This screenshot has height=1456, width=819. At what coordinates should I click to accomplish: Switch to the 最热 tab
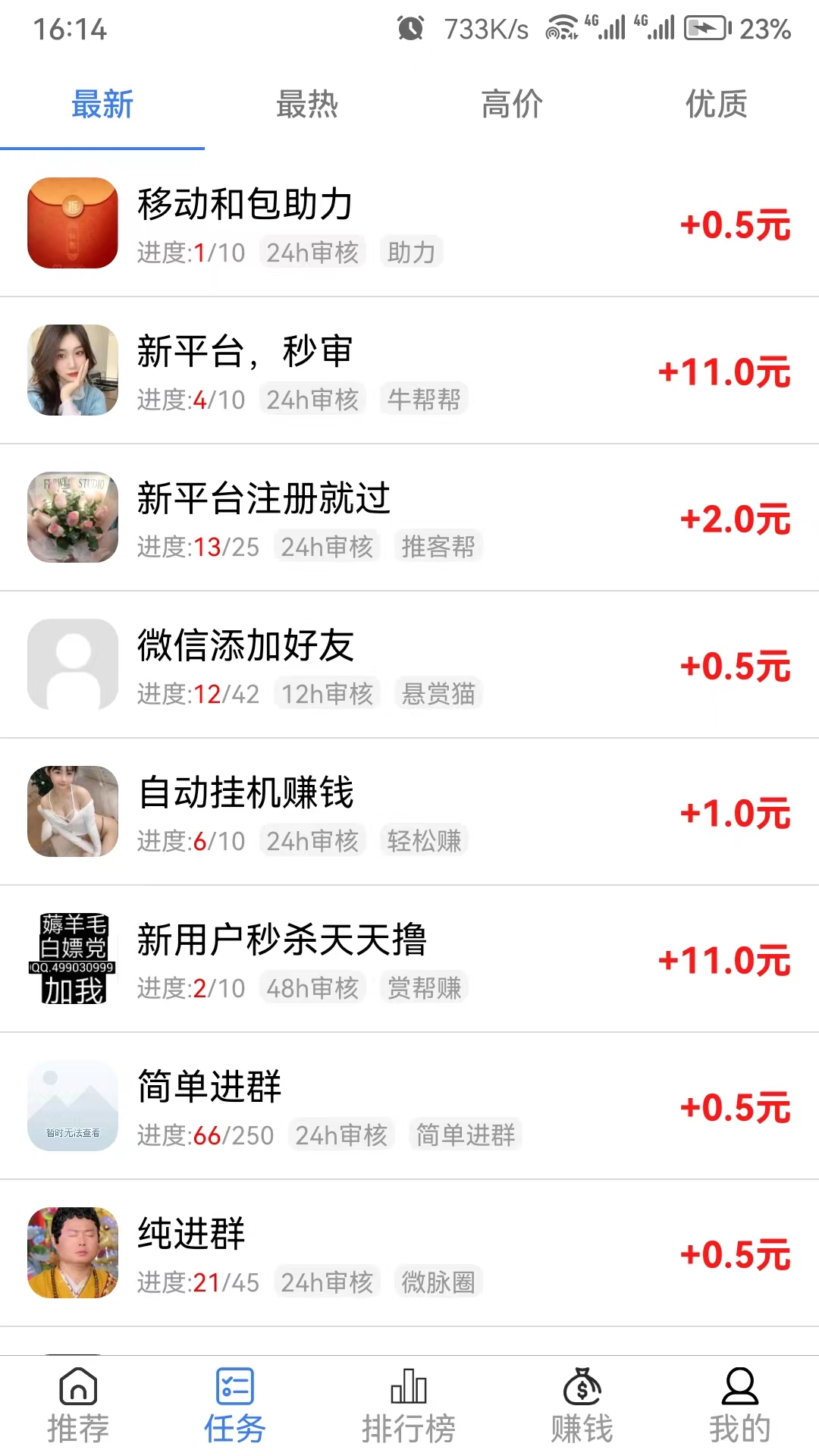[x=307, y=105]
